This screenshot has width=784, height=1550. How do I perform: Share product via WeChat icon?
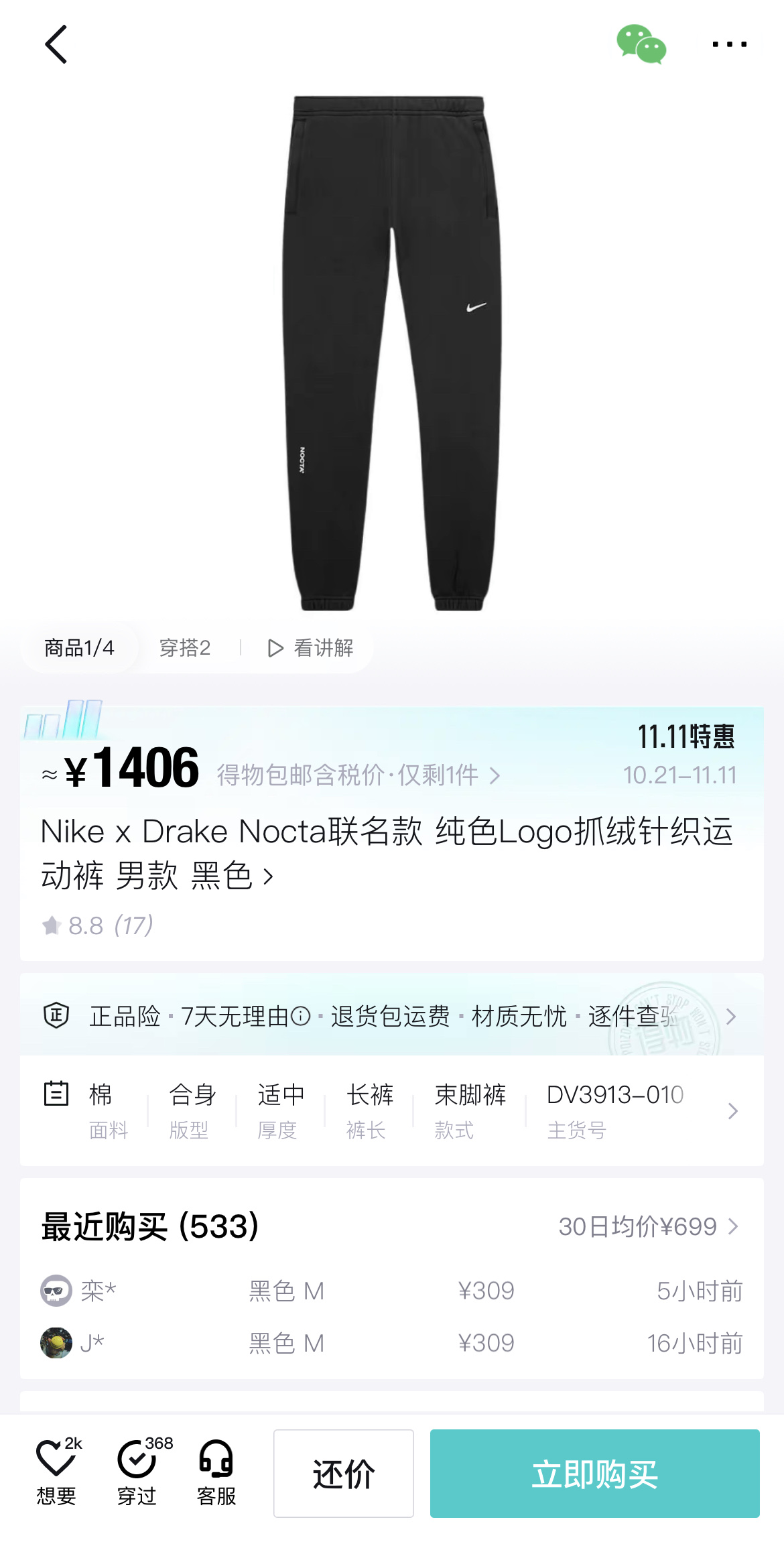[641, 45]
